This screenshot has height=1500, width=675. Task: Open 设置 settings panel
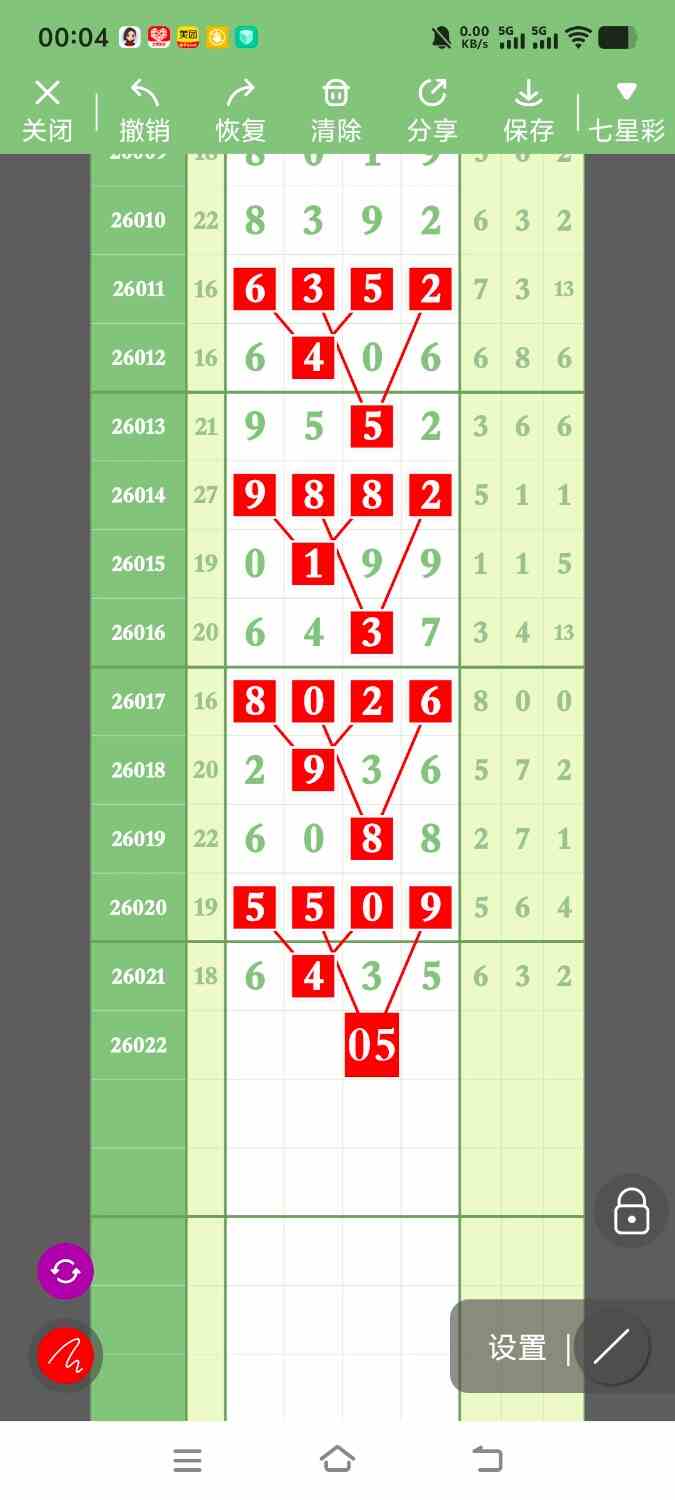[x=517, y=1348]
